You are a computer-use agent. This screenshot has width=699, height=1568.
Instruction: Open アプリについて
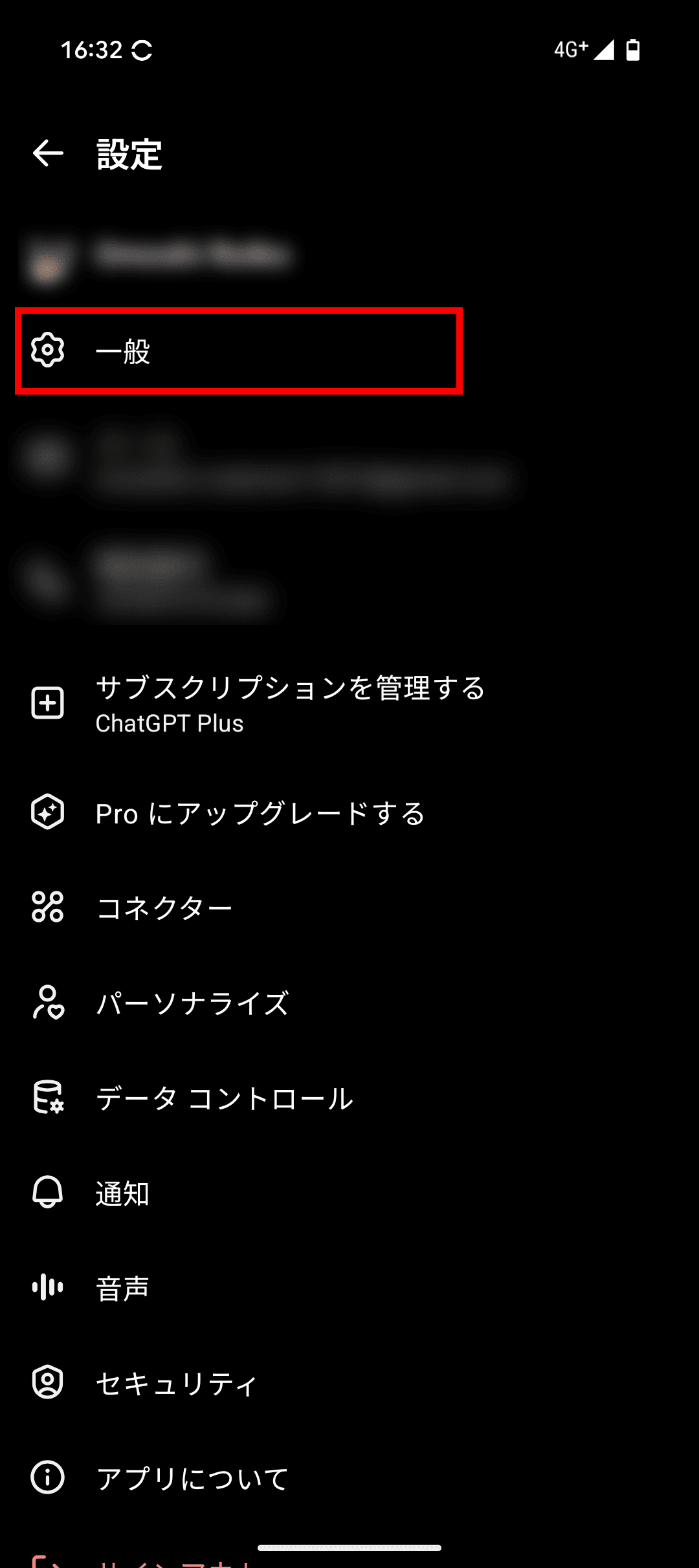point(192,1478)
